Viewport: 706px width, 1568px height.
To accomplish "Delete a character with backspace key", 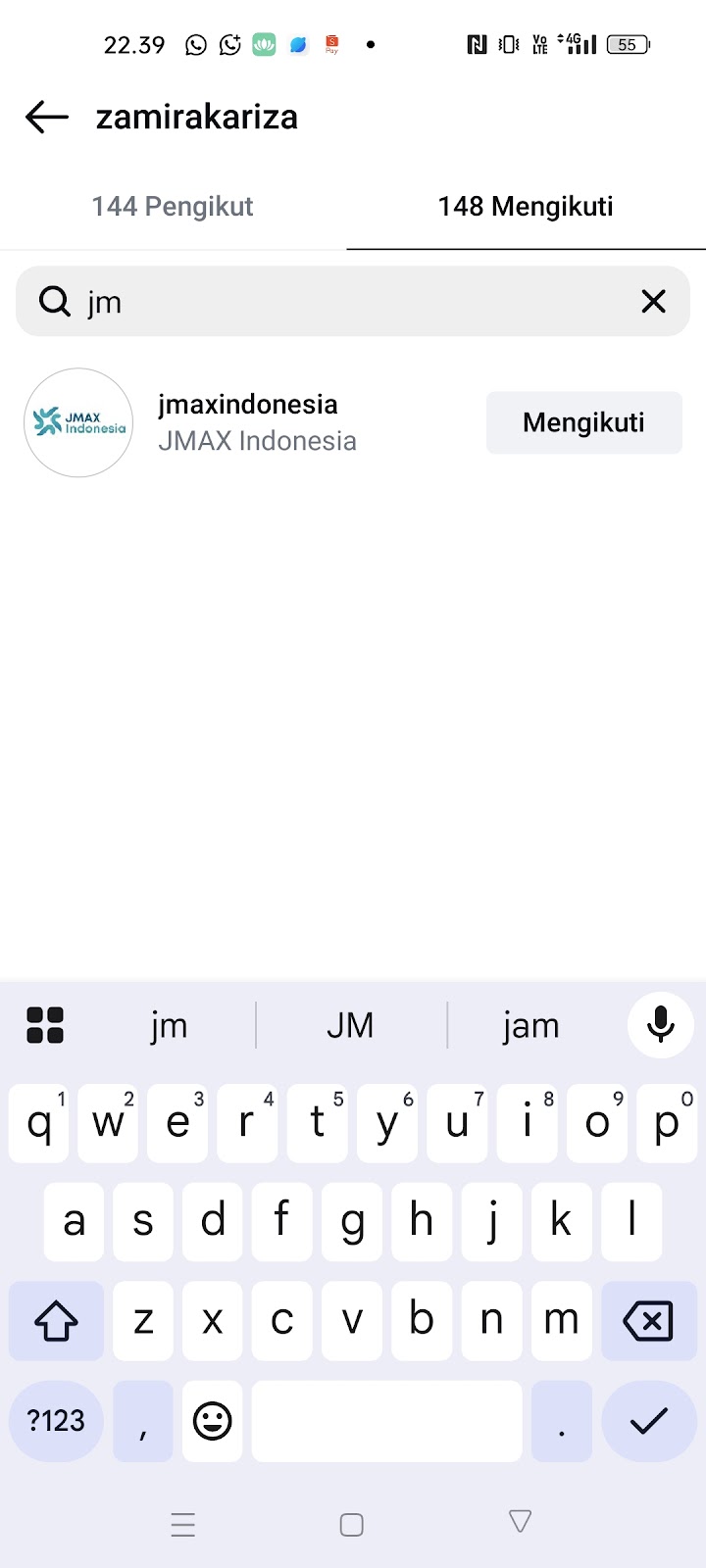I will click(x=648, y=1321).
